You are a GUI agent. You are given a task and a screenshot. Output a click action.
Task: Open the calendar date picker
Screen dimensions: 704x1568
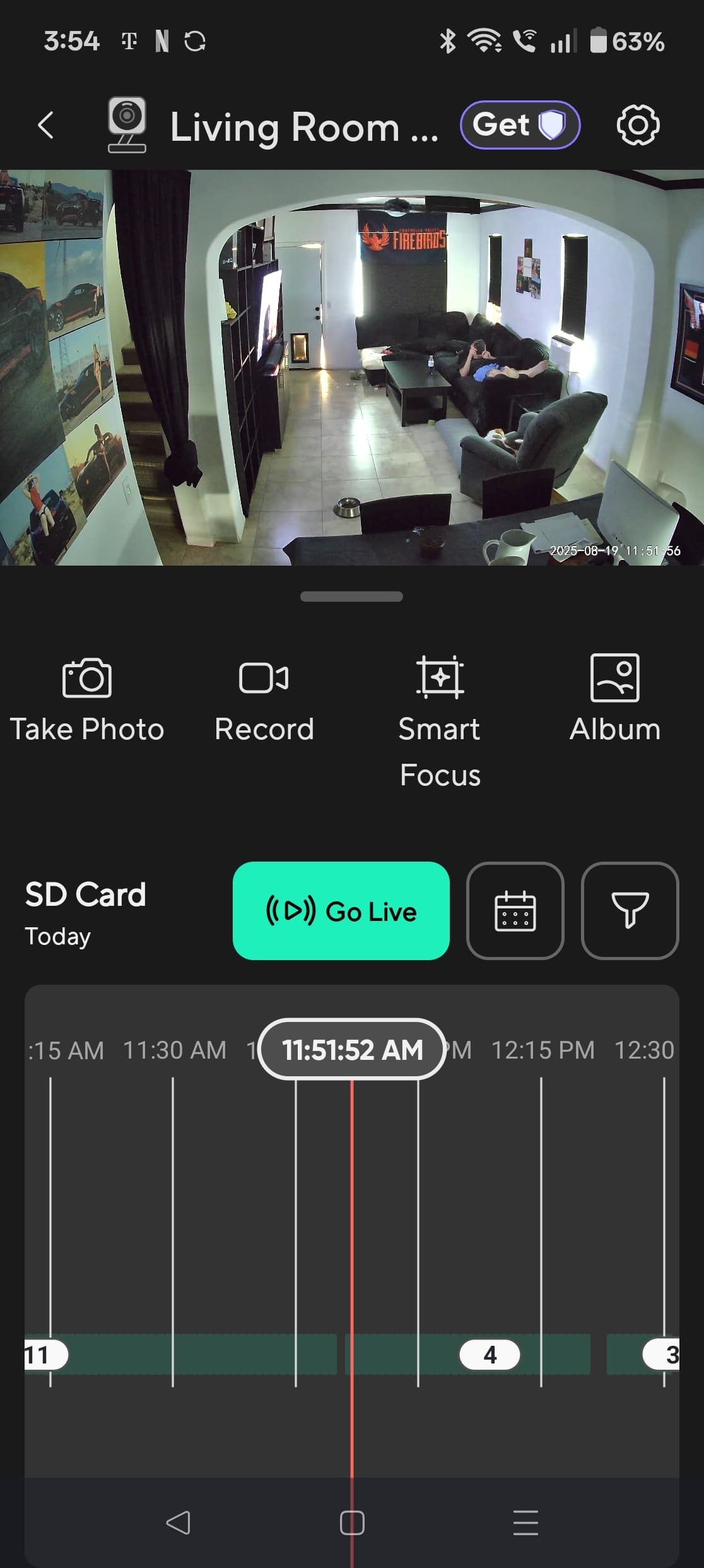point(515,910)
